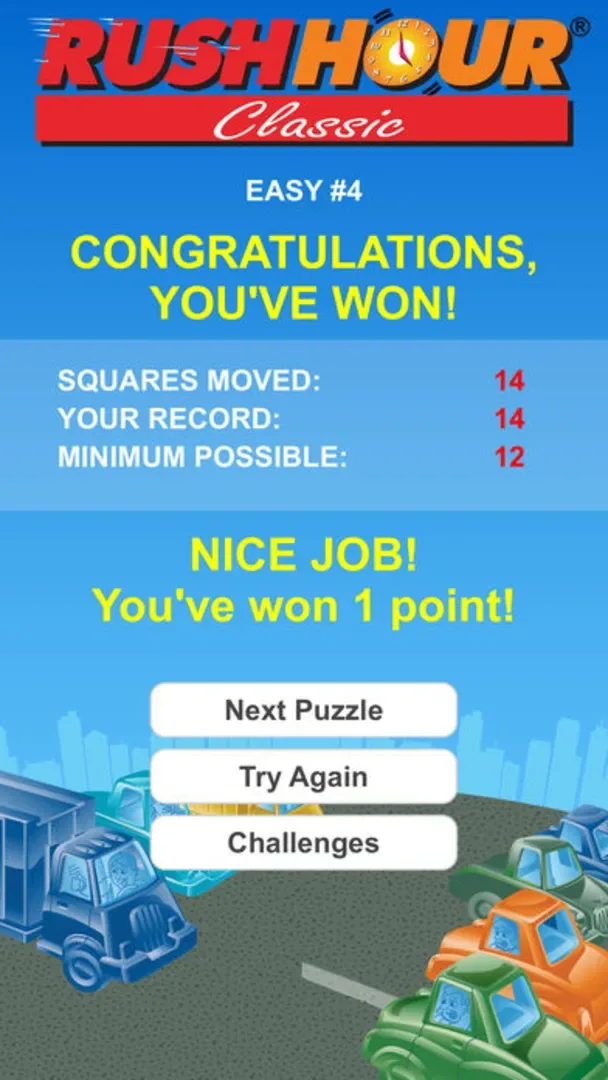Tap Try Again to replay Easy #4
Viewport: 608px width, 1080px height.
click(303, 776)
